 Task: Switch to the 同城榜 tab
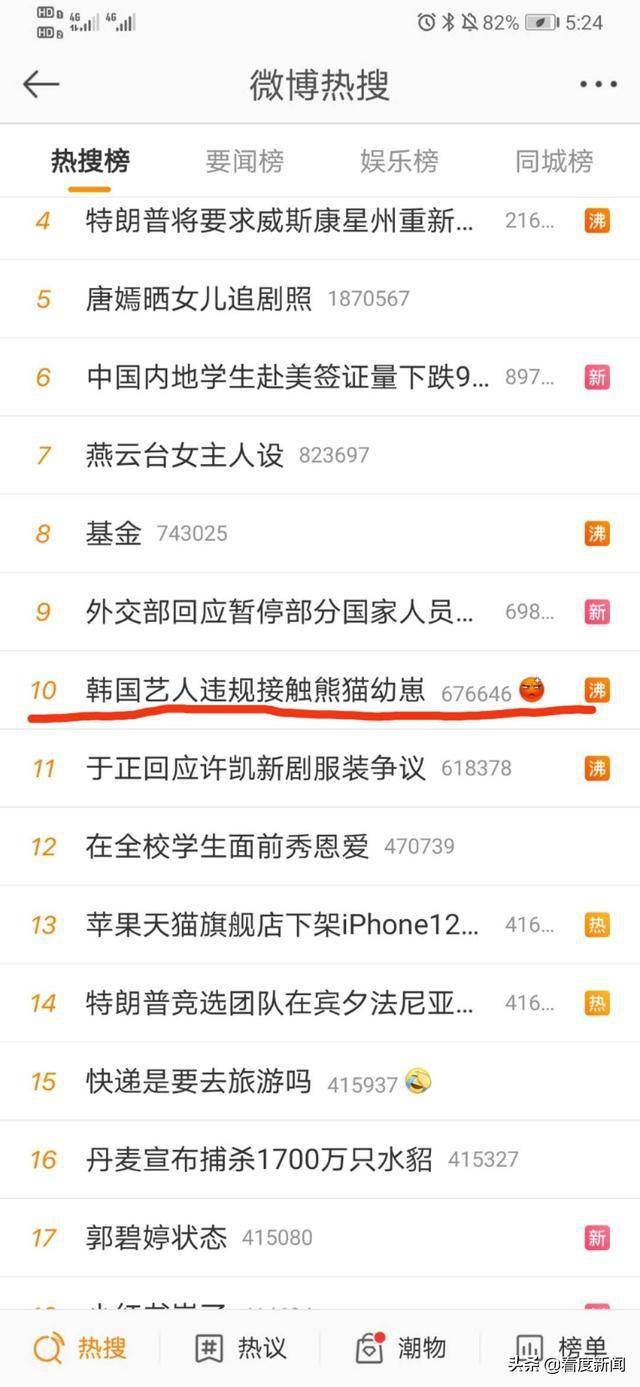(x=553, y=161)
